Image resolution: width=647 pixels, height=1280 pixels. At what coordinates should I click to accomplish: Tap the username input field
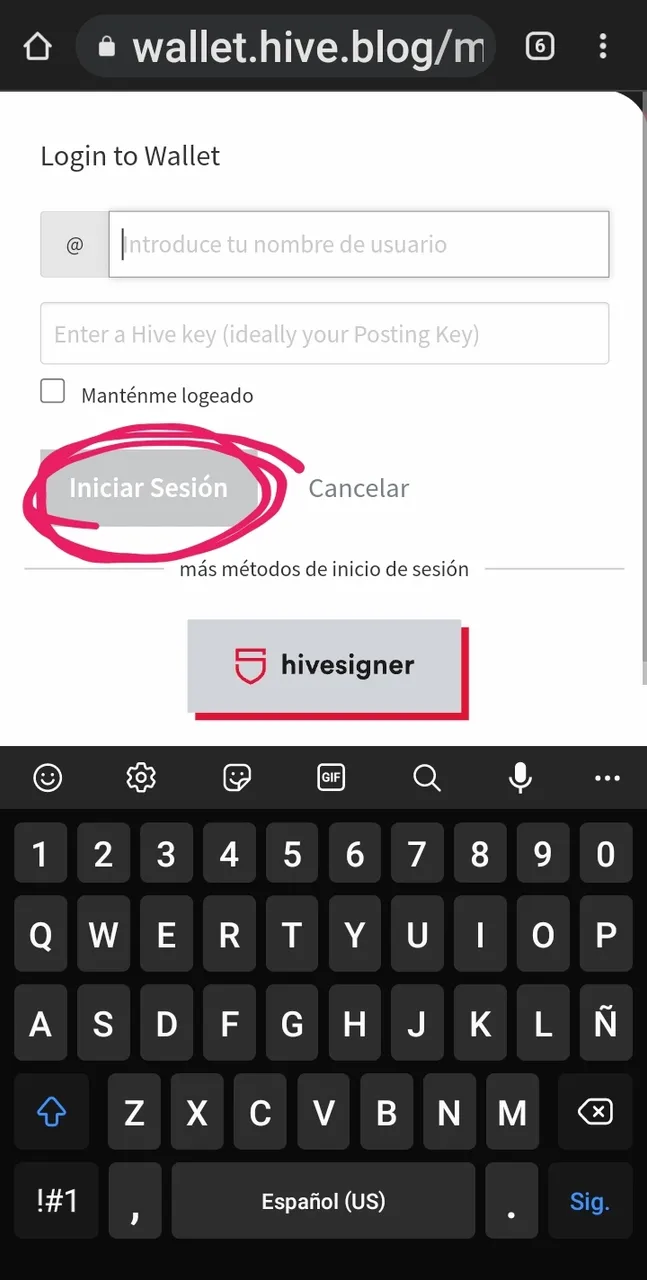pos(359,244)
